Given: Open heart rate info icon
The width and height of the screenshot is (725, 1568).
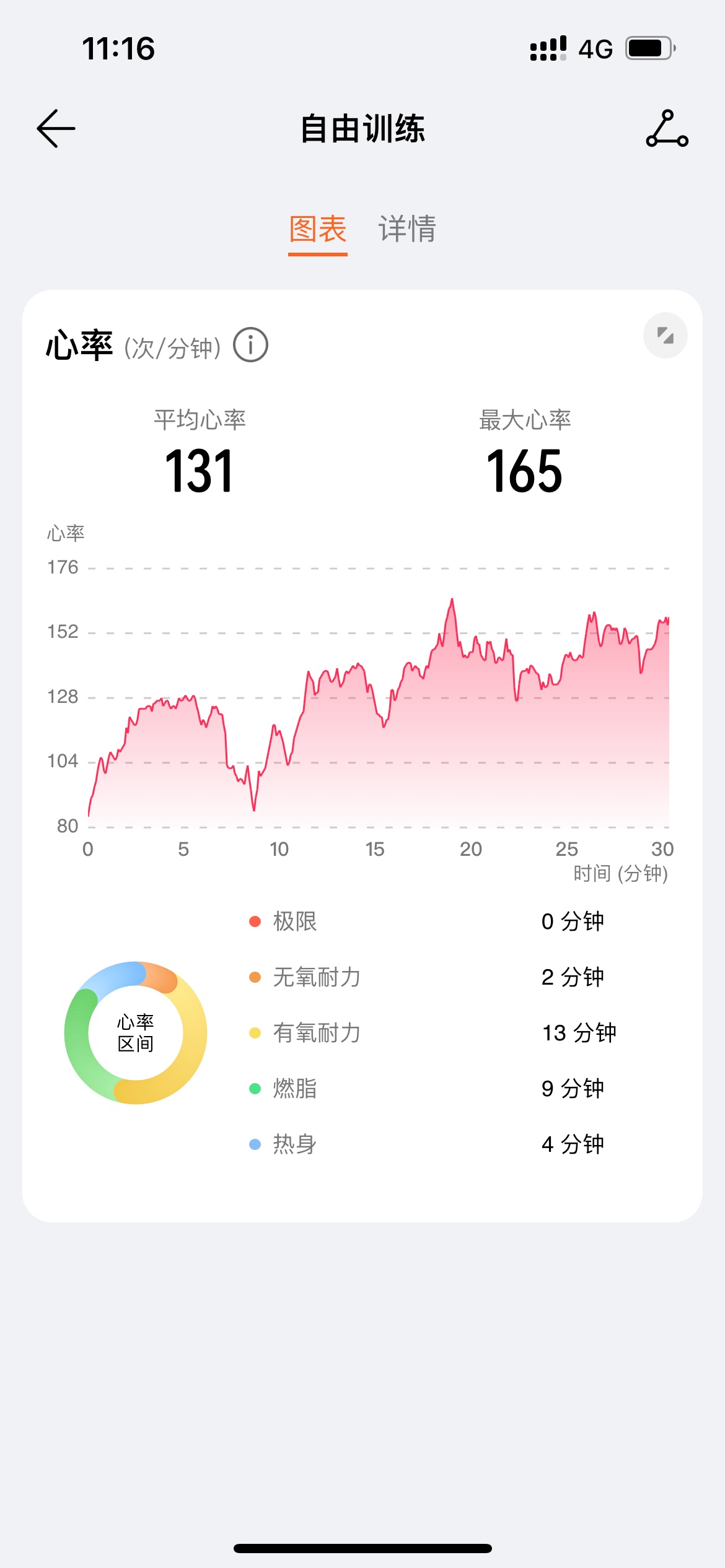Looking at the screenshot, I should [x=250, y=345].
